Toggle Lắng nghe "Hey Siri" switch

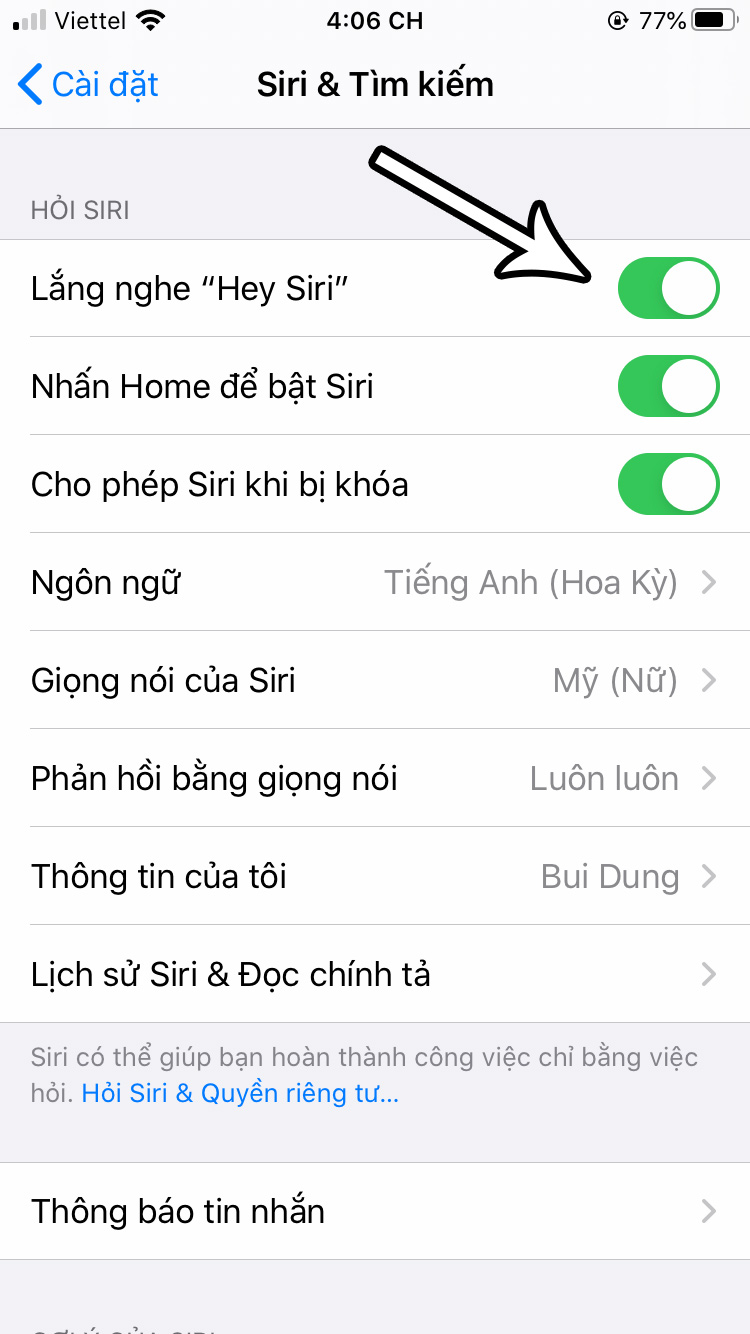(668, 289)
